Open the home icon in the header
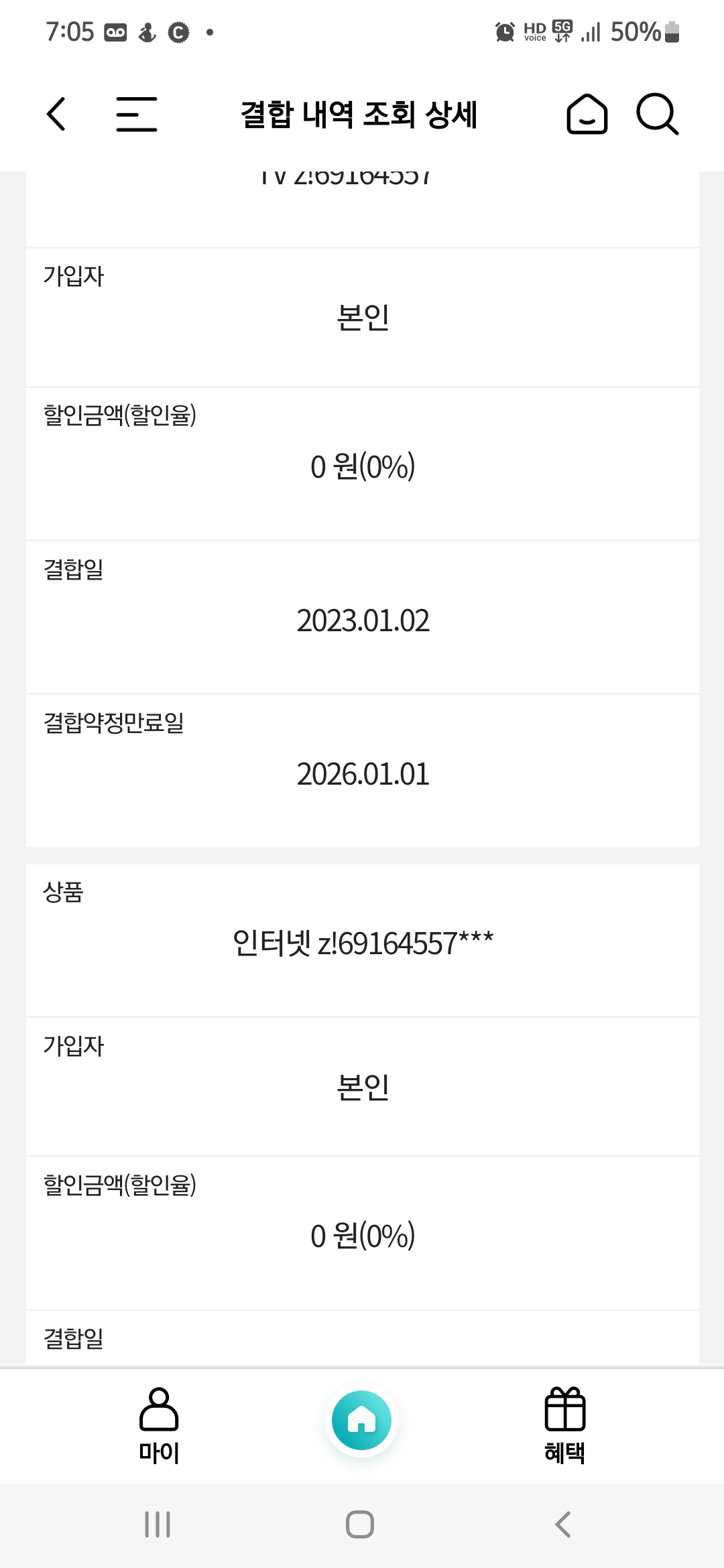The width and height of the screenshot is (724, 1568). [587, 114]
